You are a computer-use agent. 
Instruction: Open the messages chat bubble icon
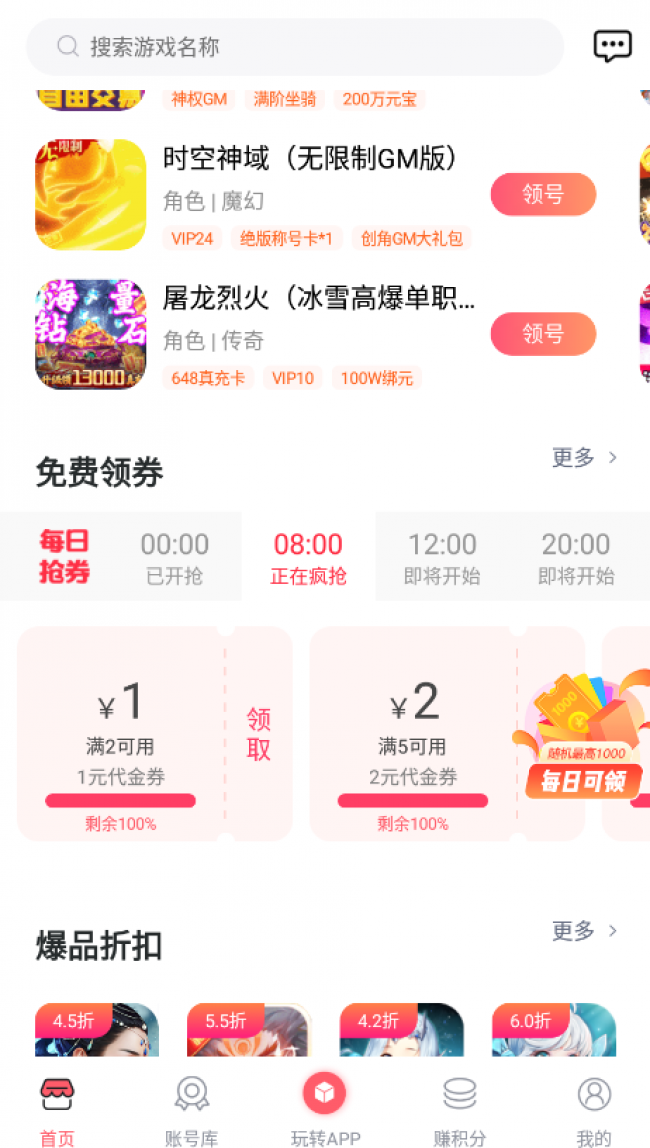point(612,46)
